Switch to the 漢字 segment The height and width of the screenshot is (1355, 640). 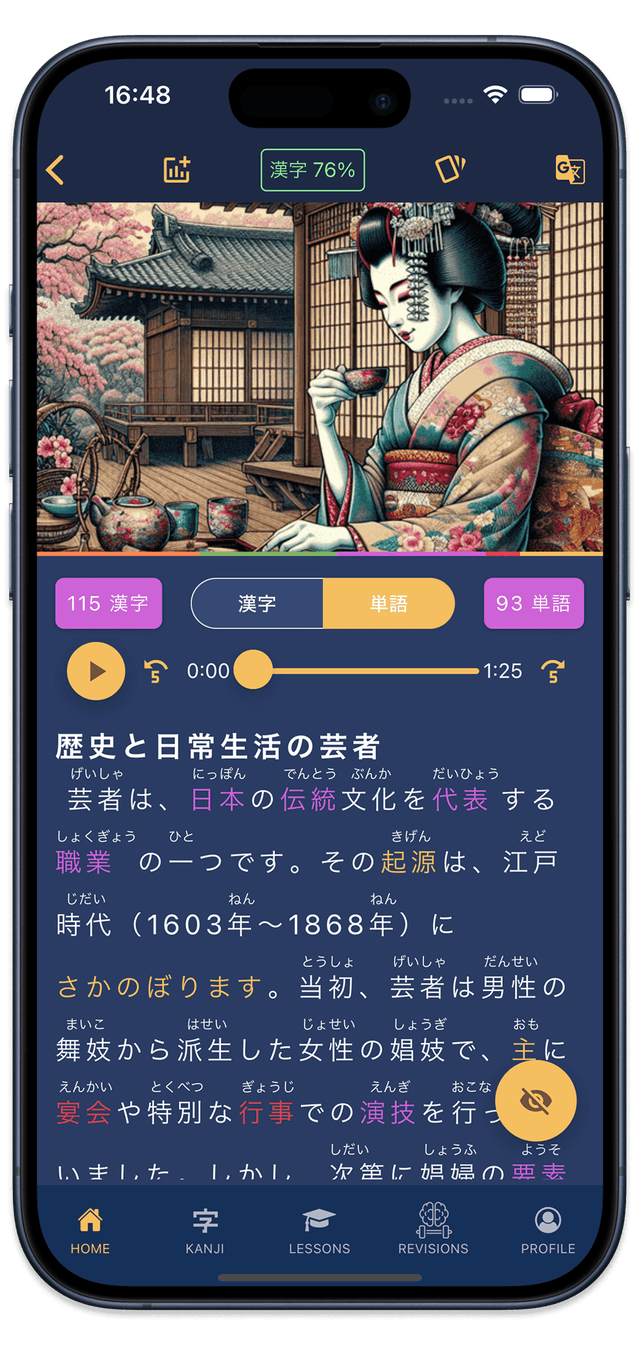[257, 603]
